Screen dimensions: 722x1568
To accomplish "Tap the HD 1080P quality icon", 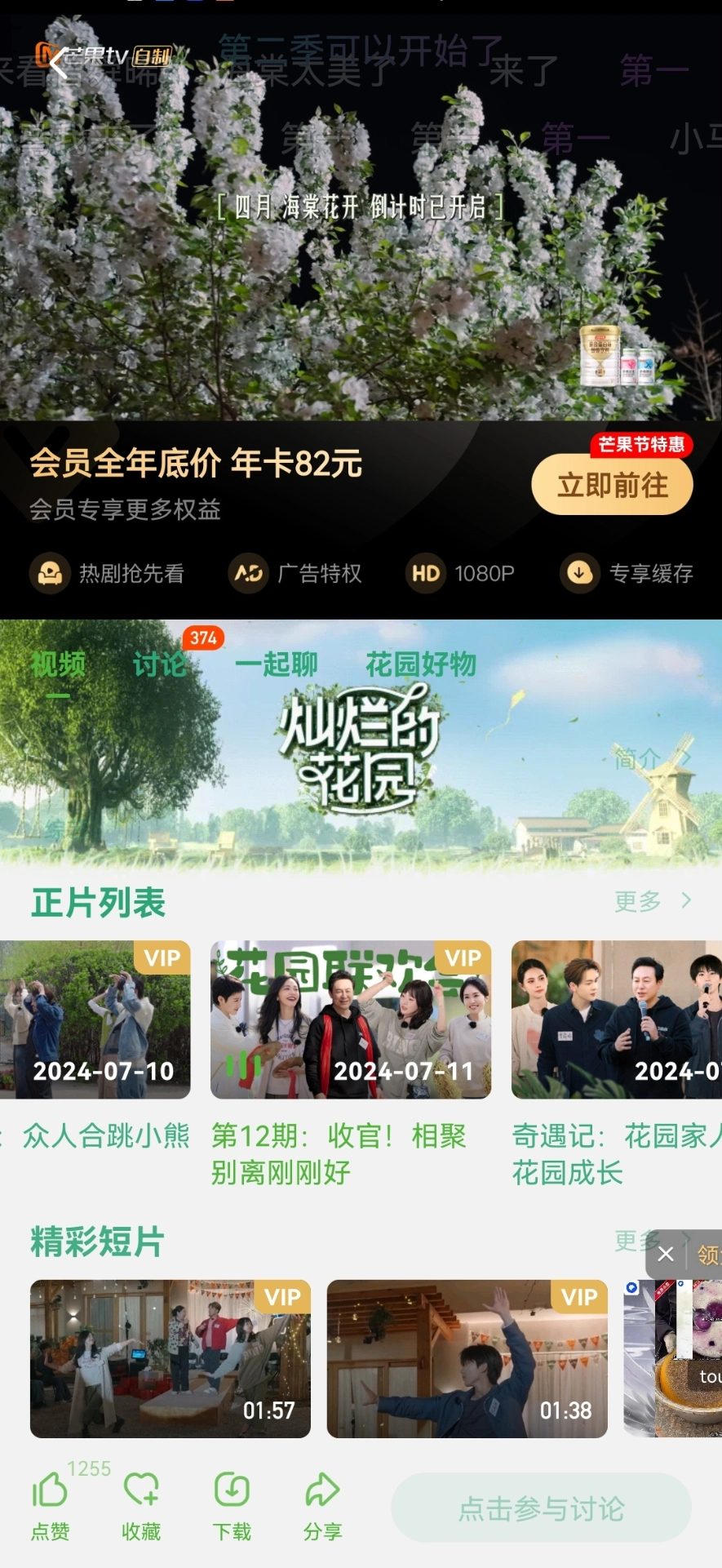I will pyautogui.click(x=425, y=573).
